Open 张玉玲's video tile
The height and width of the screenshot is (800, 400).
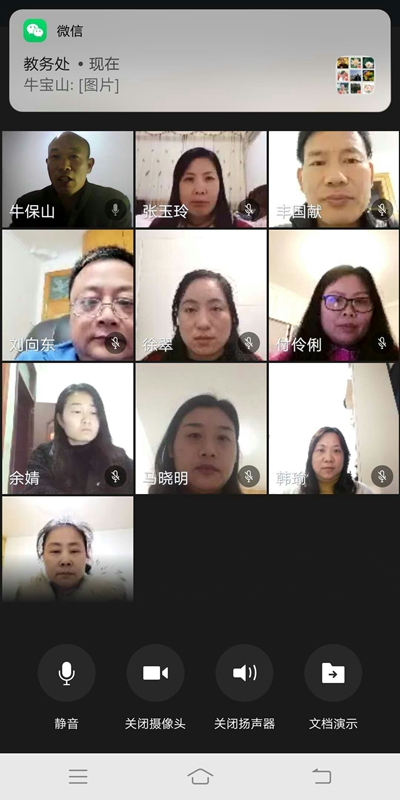[x=201, y=179]
